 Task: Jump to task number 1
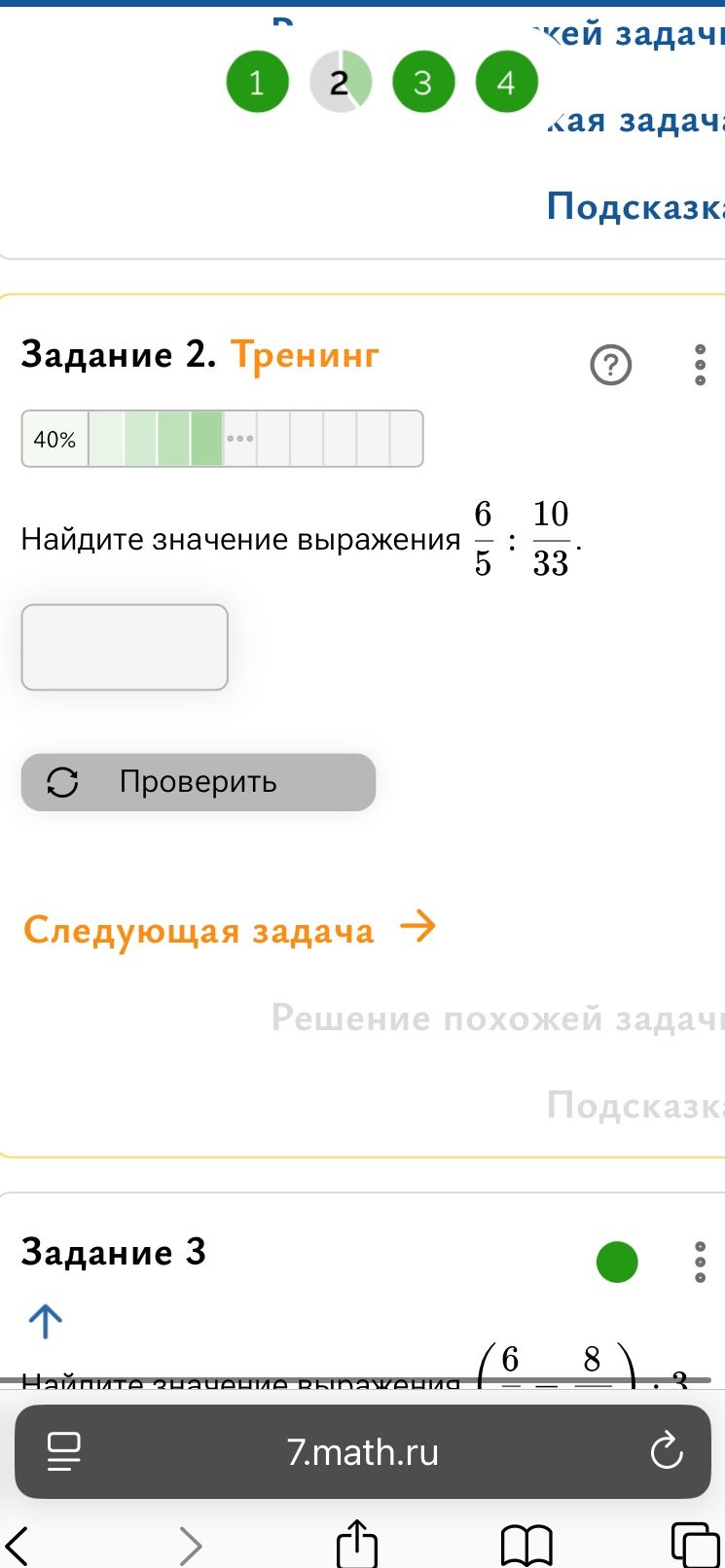pyautogui.click(x=257, y=82)
